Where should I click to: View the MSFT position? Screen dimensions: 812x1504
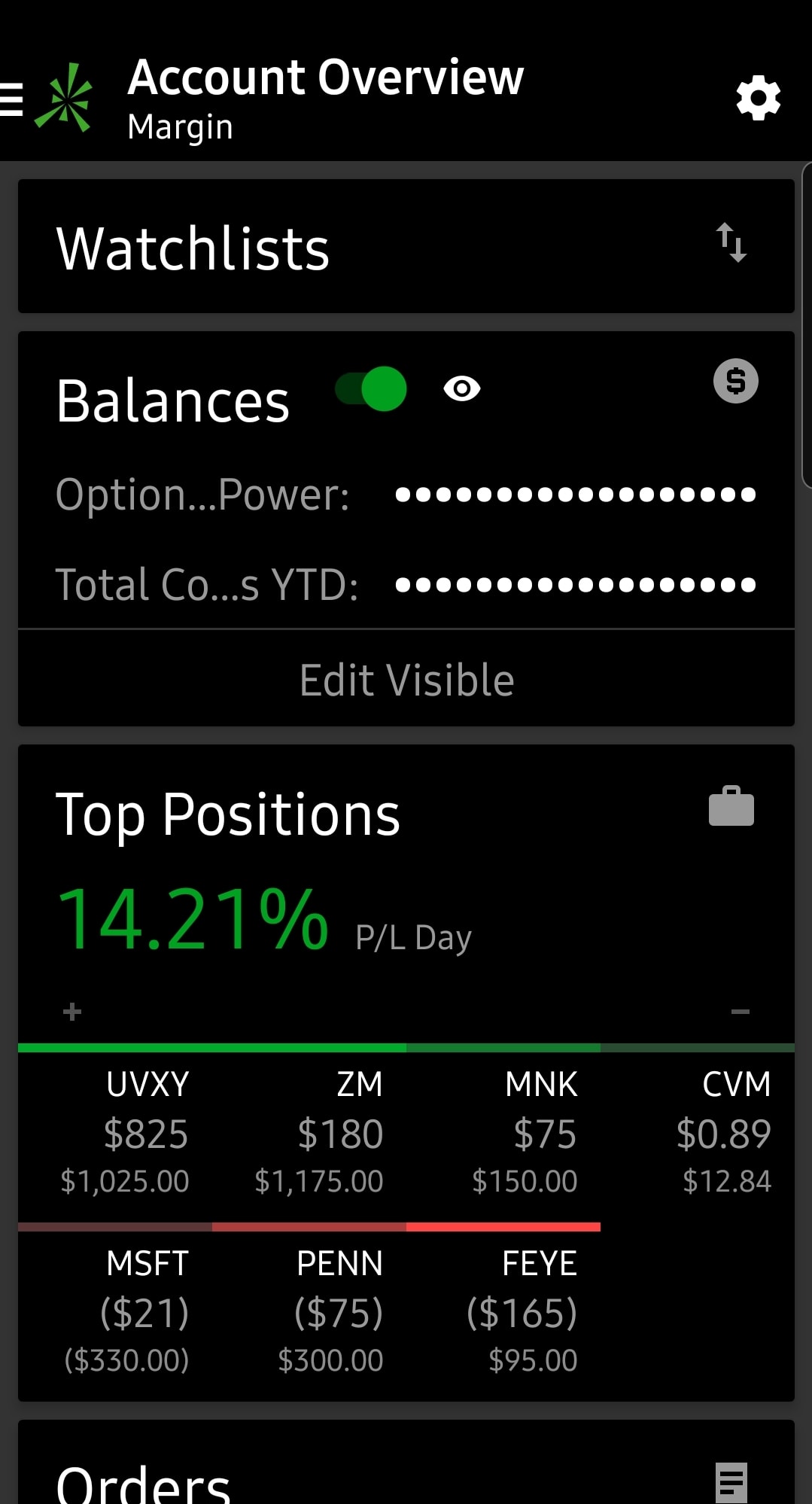[126, 1311]
